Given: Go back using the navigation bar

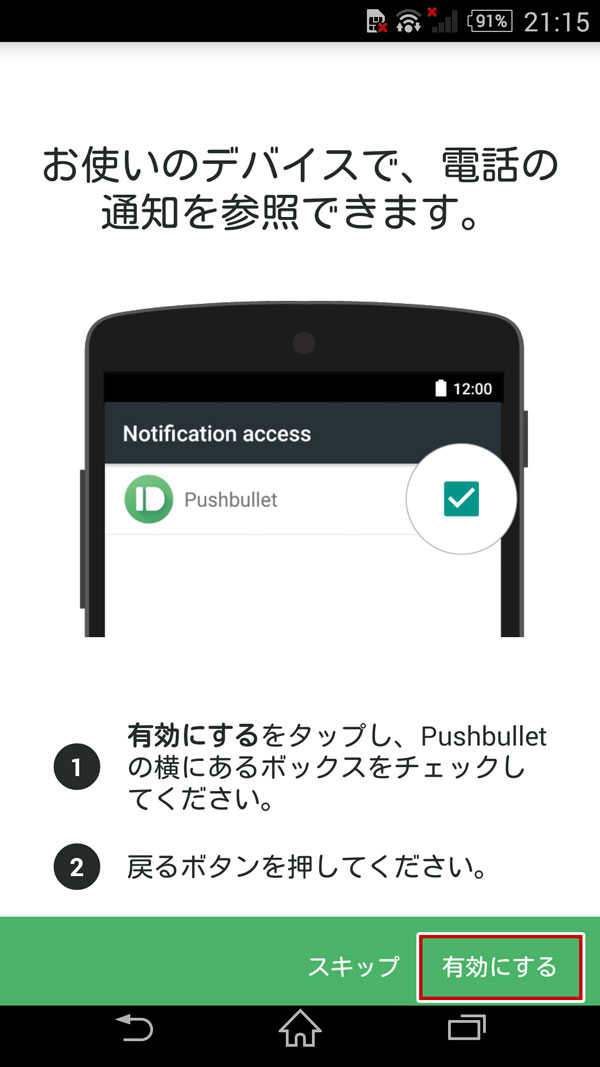Looking at the screenshot, I should point(133,1028).
